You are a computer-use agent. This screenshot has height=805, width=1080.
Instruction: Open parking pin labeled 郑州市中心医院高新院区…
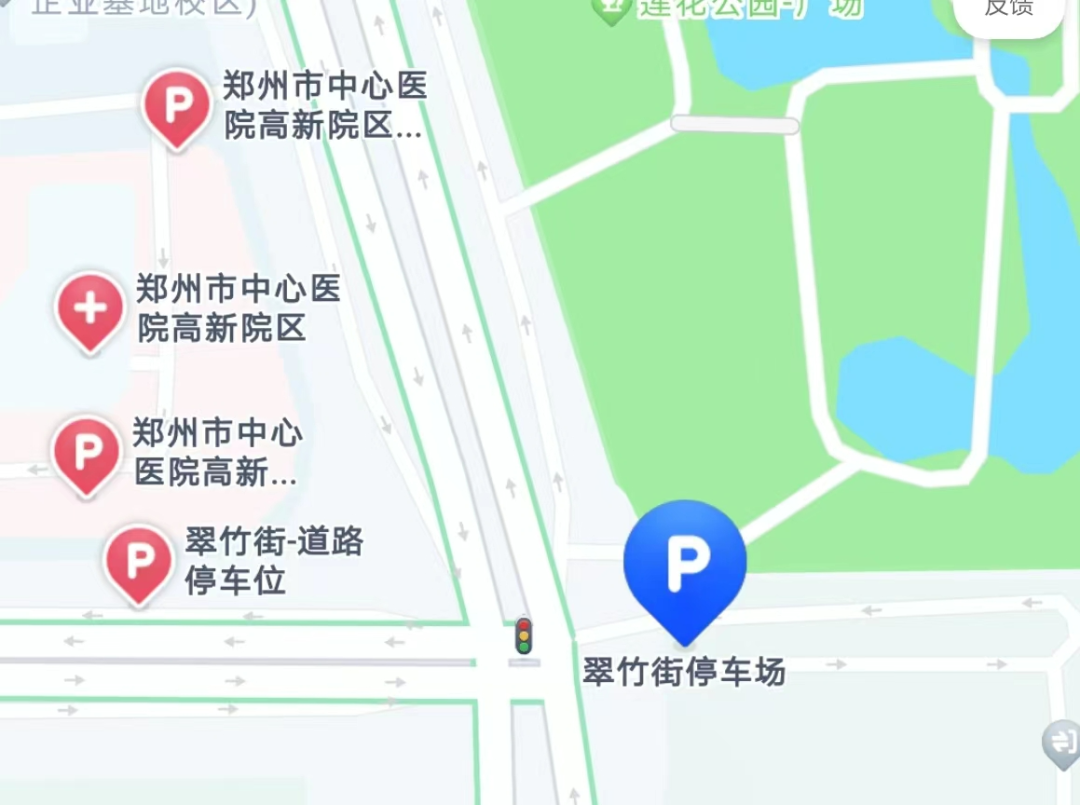click(176, 105)
